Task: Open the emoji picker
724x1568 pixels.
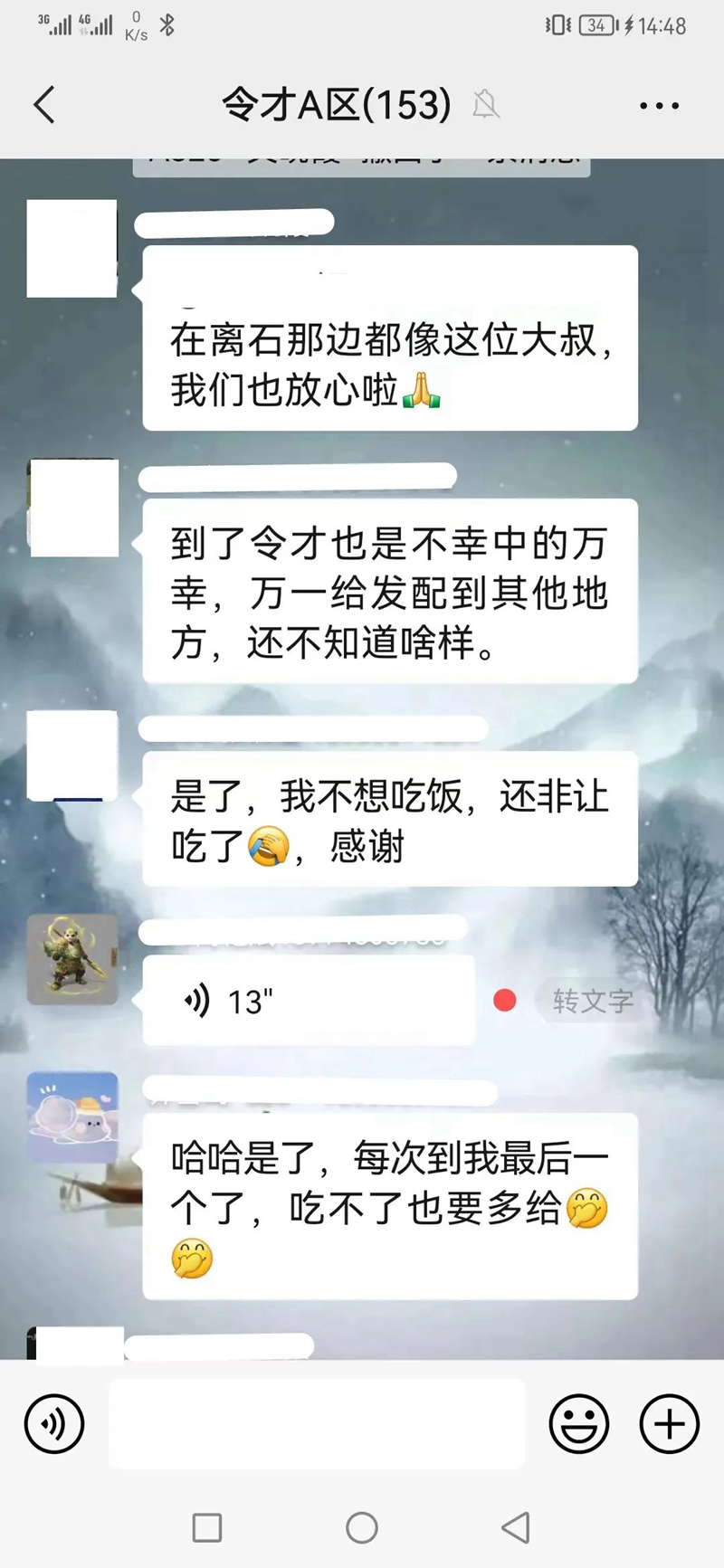Action: 578,1423
